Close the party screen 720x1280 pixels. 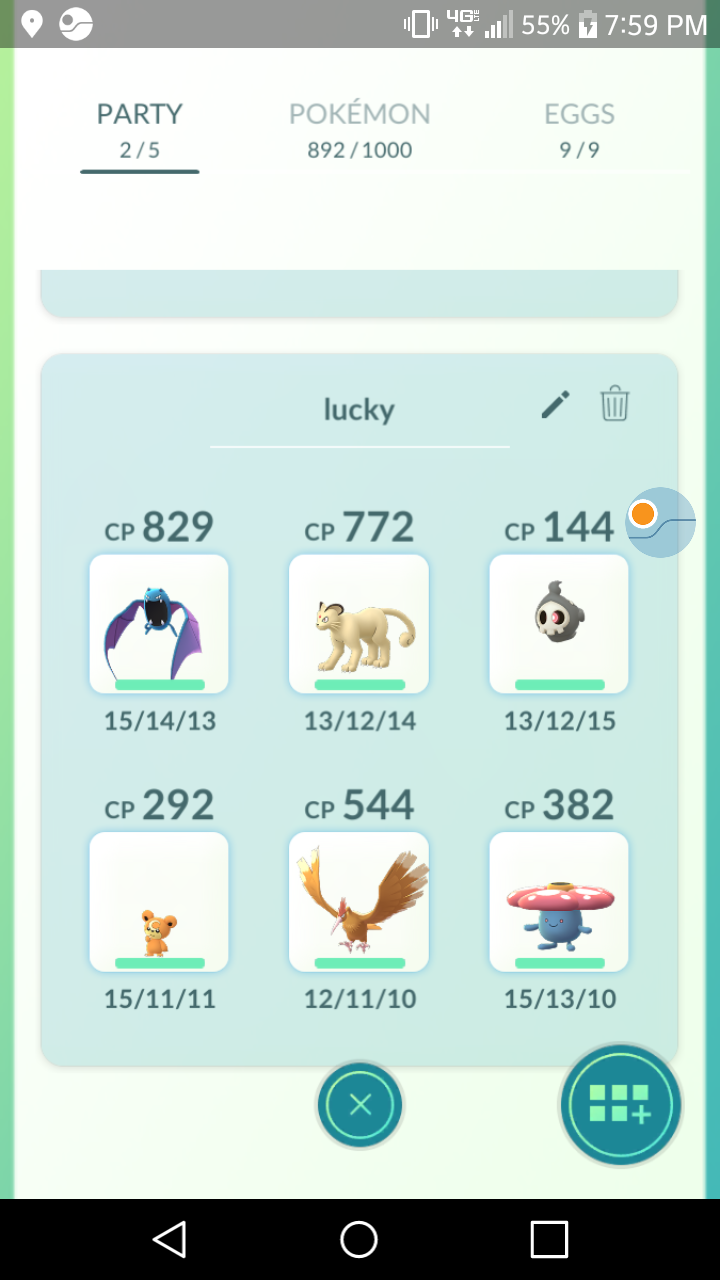tap(360, 1105)
